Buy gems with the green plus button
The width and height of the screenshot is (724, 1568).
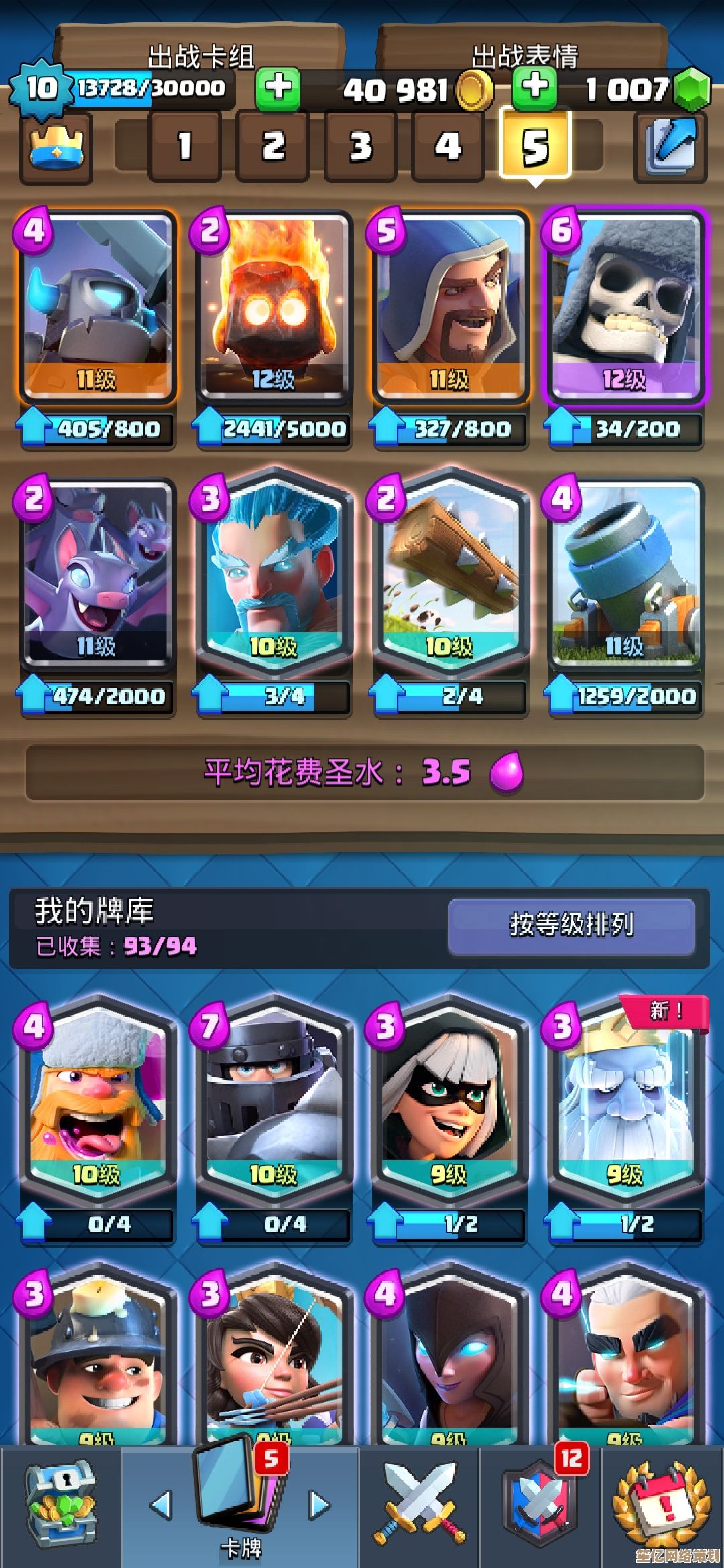click(x=534, y=88)
